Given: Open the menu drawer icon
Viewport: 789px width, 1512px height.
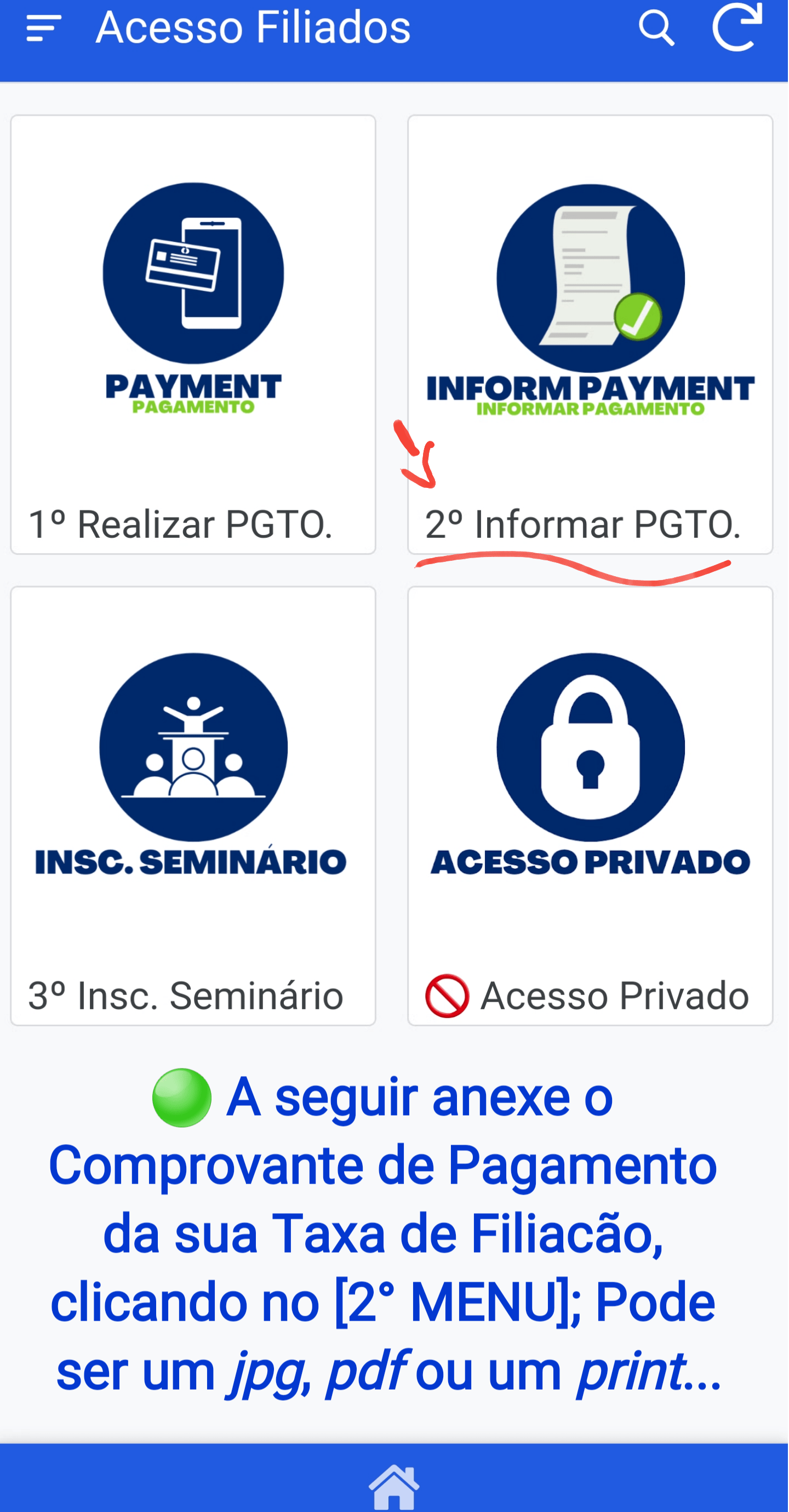Looking at the screenshot, I should 44,28.
